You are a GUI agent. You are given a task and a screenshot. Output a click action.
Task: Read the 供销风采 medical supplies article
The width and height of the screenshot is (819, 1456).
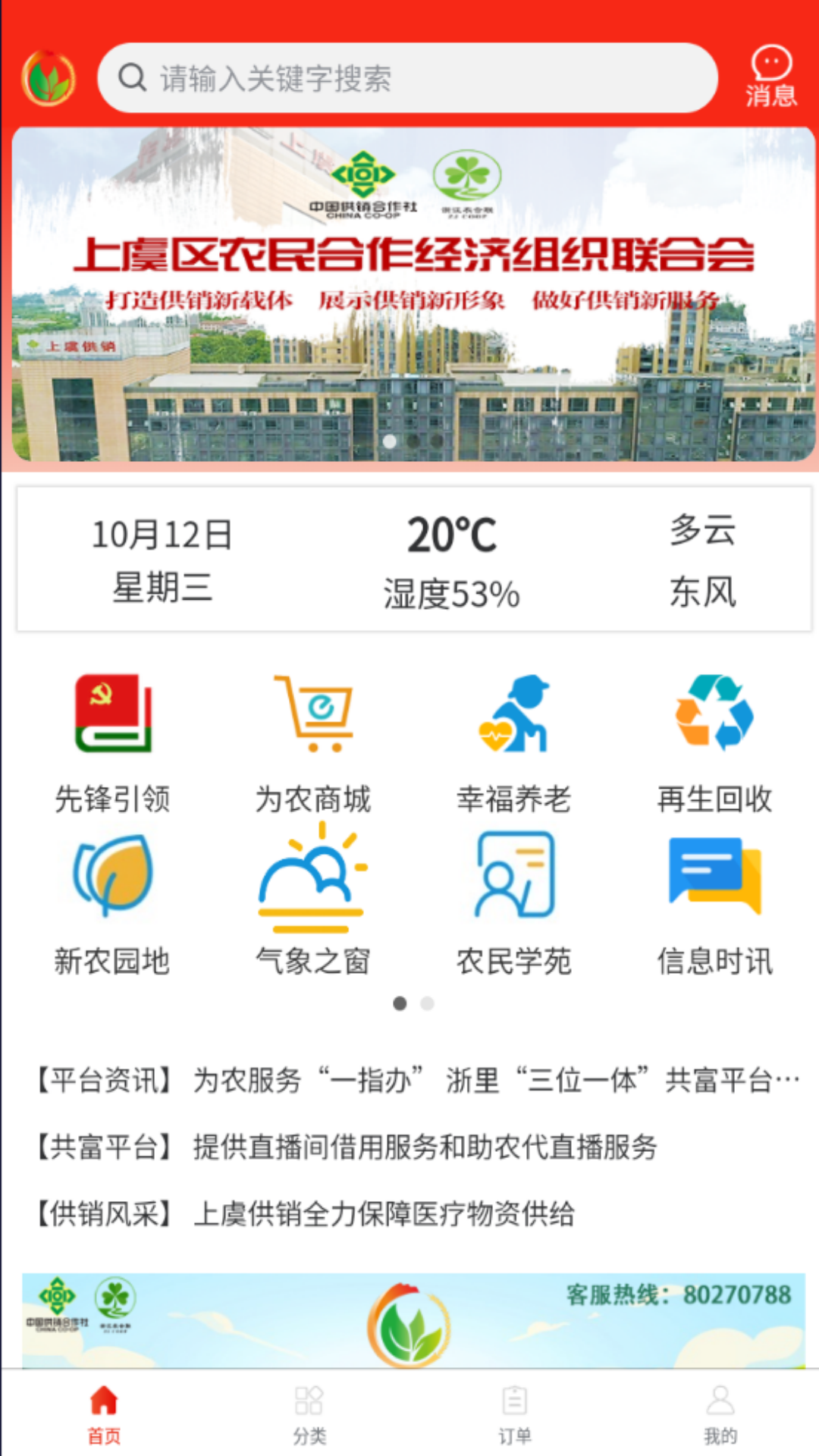click(x=303, y=1213)
